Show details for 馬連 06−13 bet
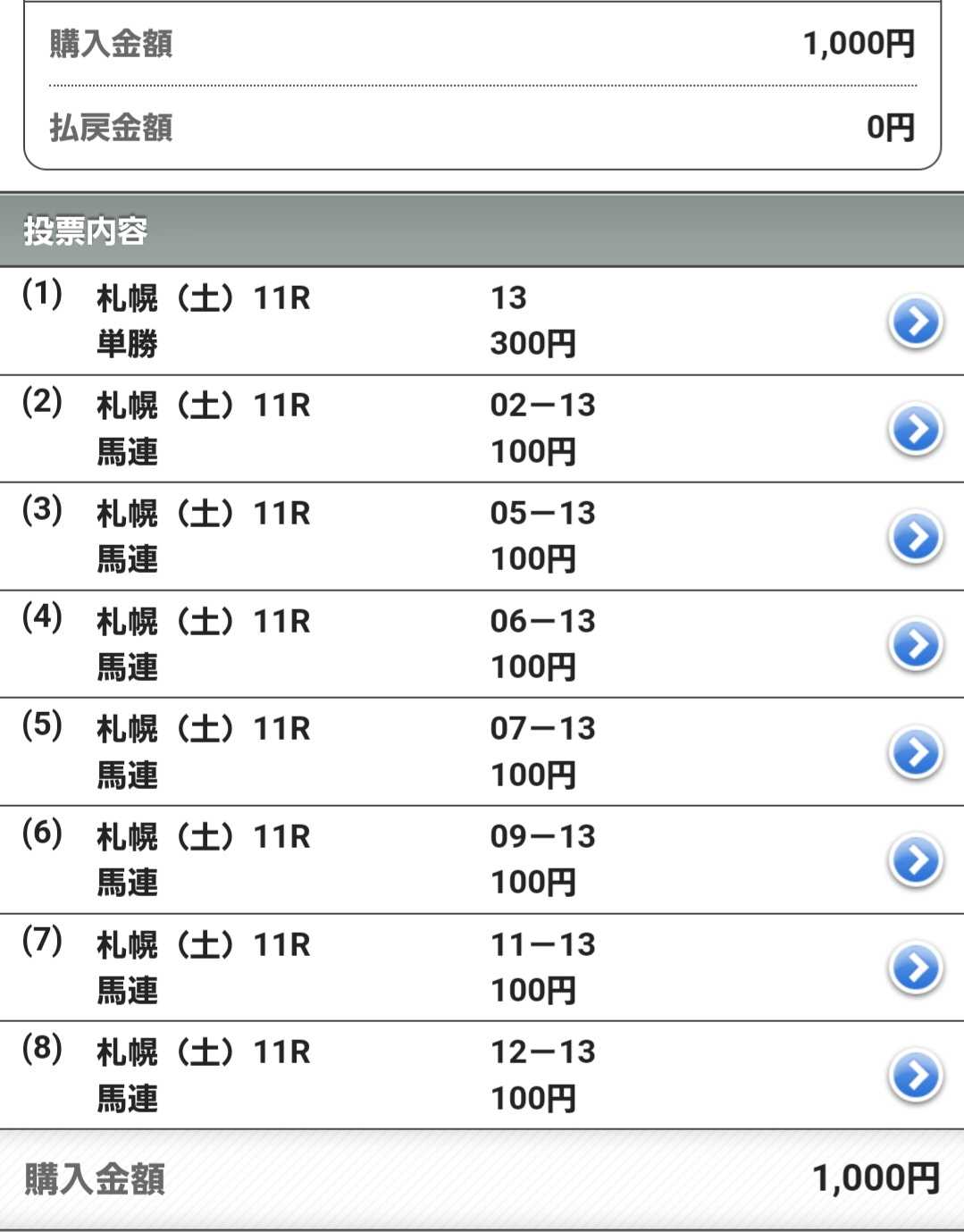 [x=916, y=645]
